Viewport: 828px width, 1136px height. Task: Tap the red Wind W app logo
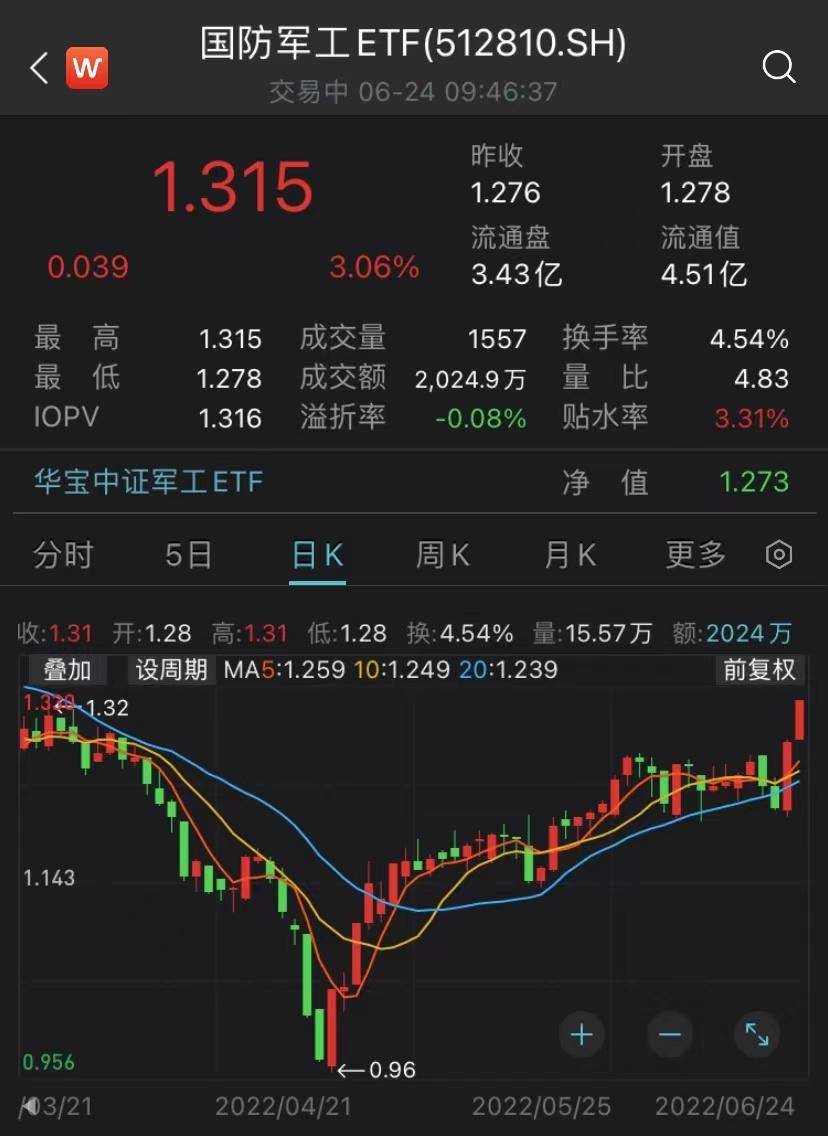86,68
